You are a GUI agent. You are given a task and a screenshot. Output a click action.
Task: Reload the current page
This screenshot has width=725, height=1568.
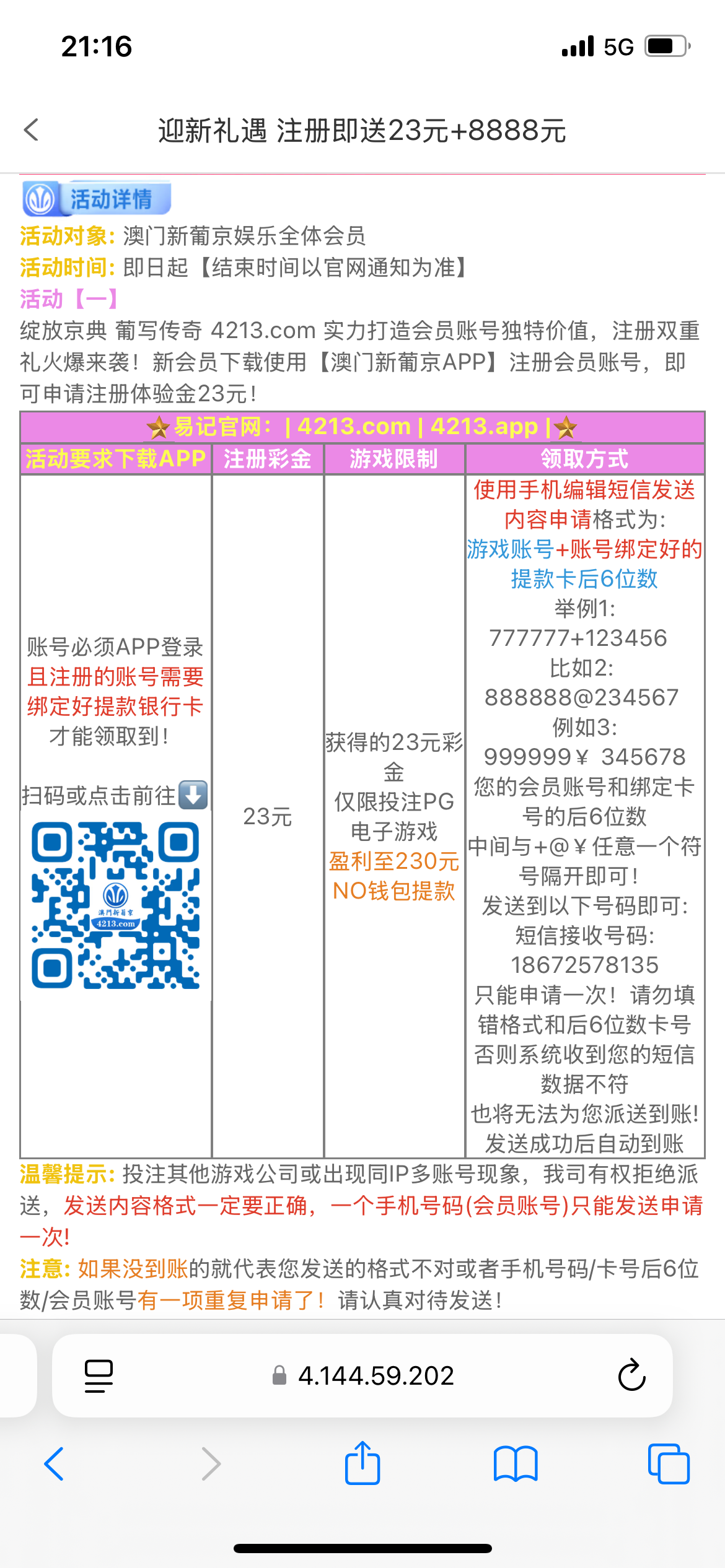[631, 1376]
